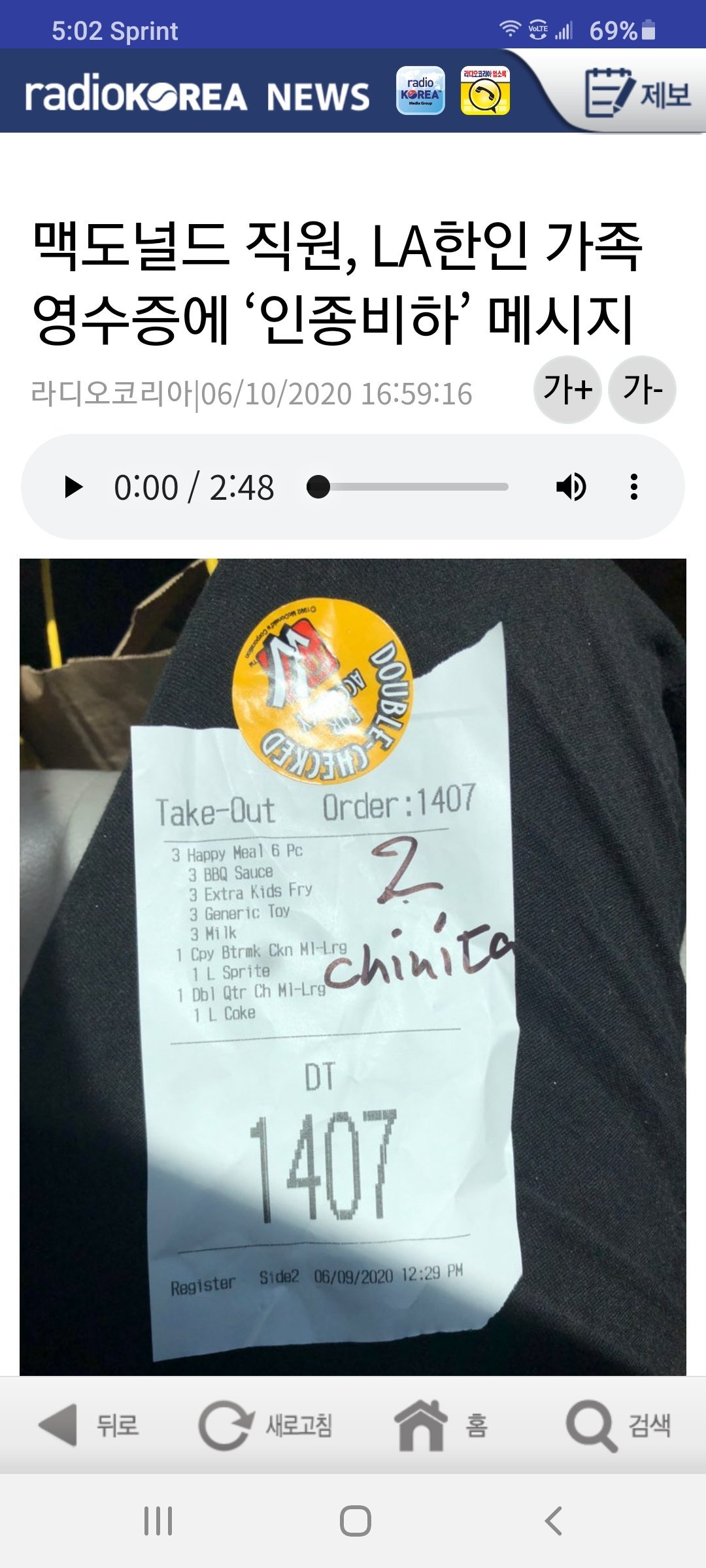Image resolution: width=706 pixels, height=1568 pixels.
Task: Tap the audio progress slider
Action: (412, 487)
